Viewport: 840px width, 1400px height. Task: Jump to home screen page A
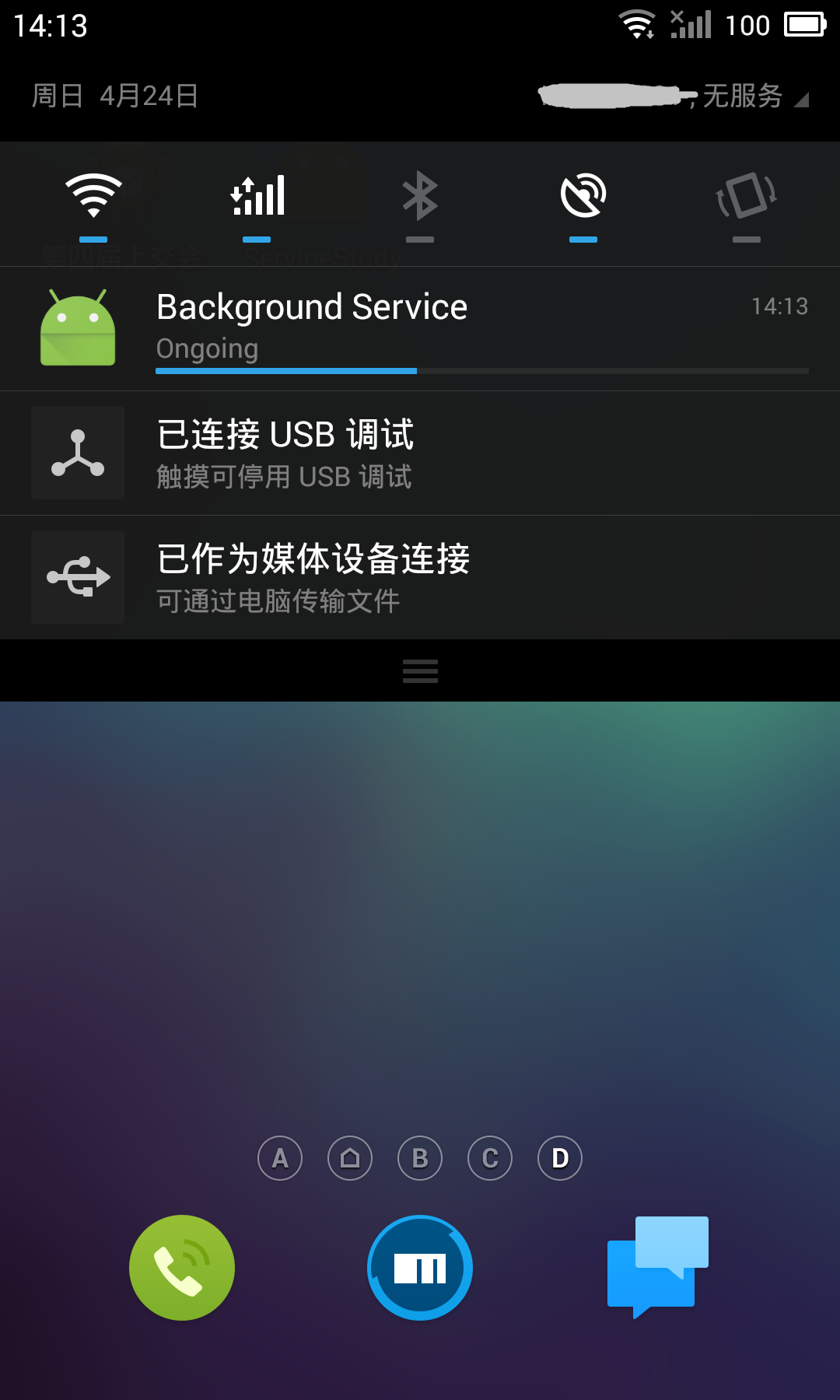pyautogui.click(x=280, y=1158)
